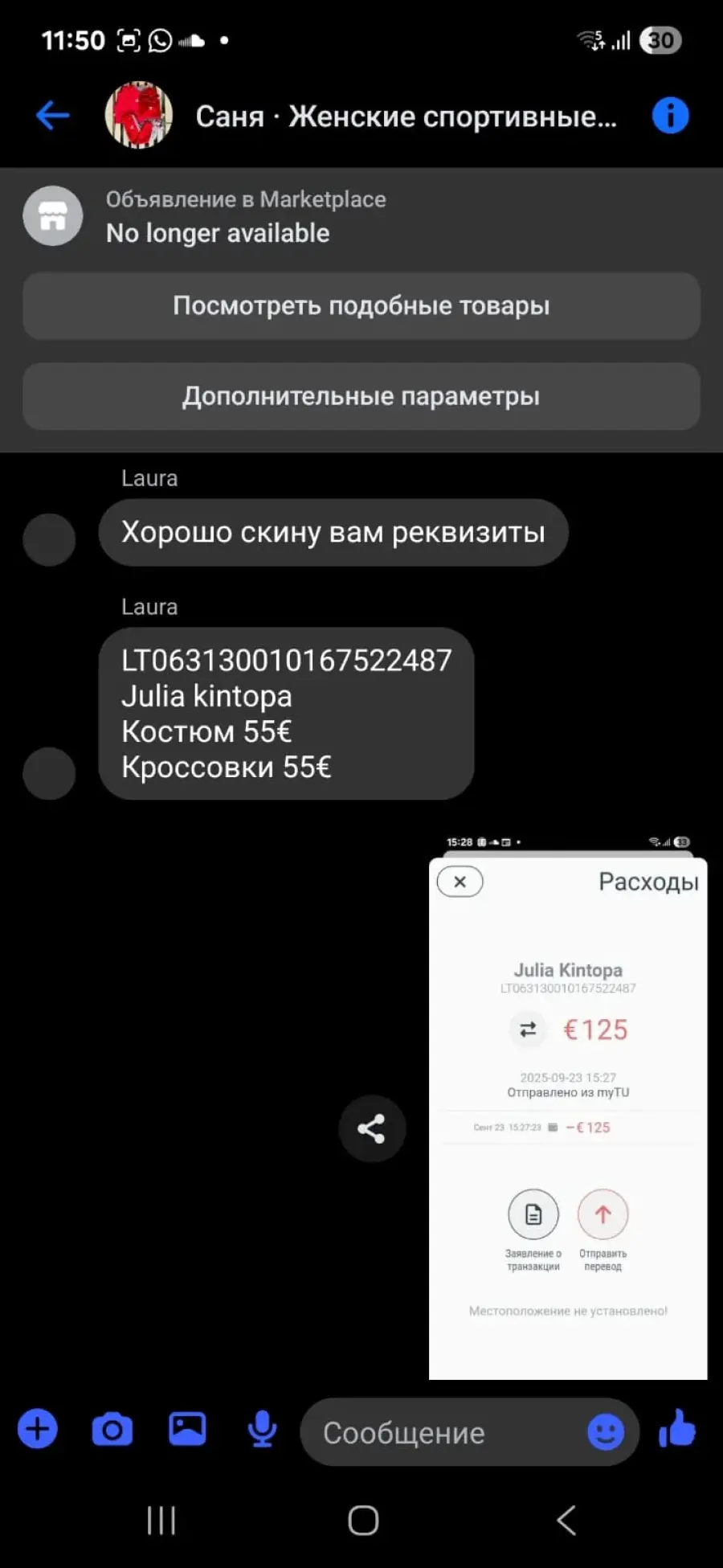Send a thumbs-up like
The height and width of the screenshot is (1568, 723).
tap(676, 1429)
